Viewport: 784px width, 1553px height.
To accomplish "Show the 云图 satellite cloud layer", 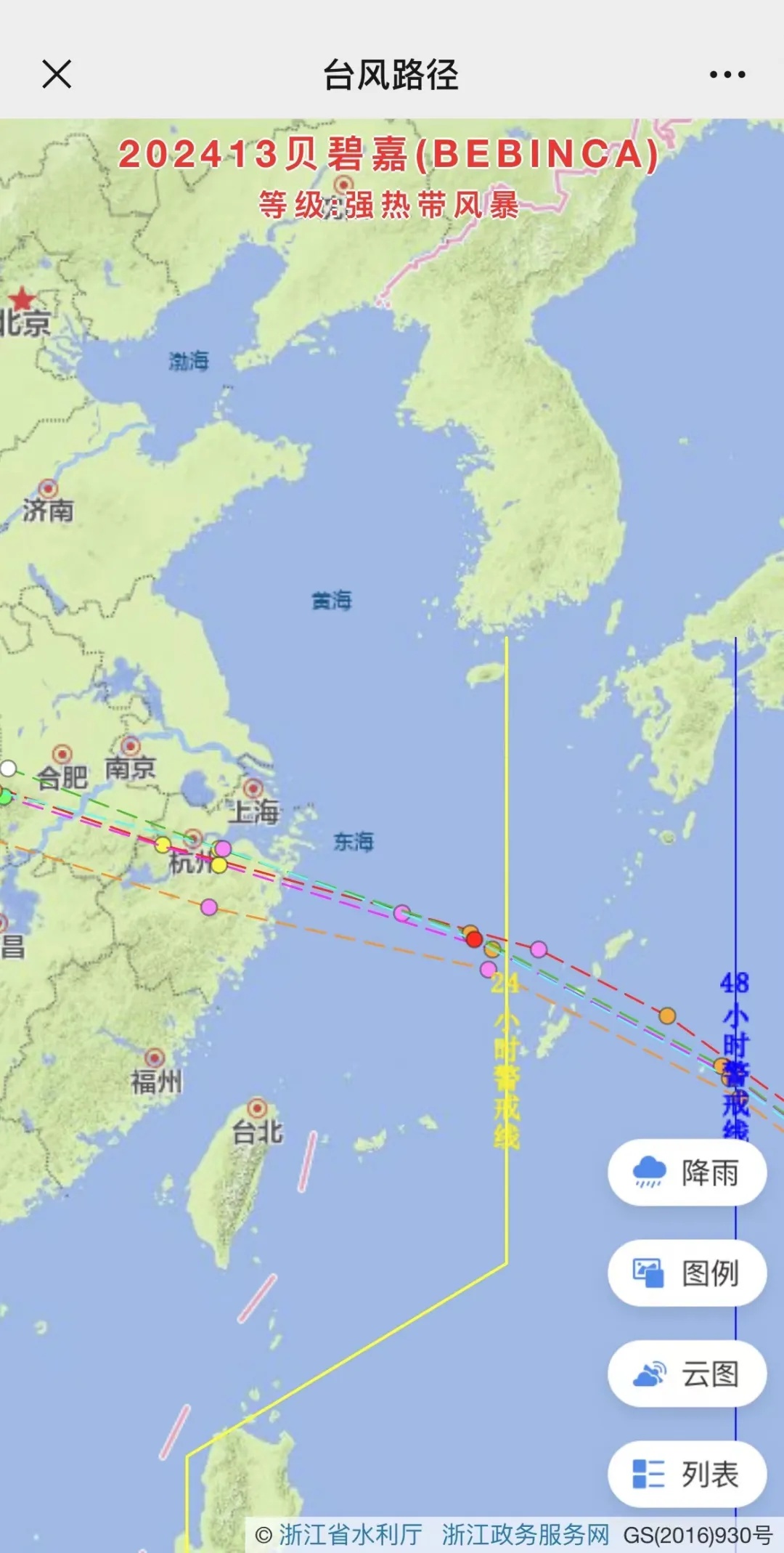I will 687,1374.
